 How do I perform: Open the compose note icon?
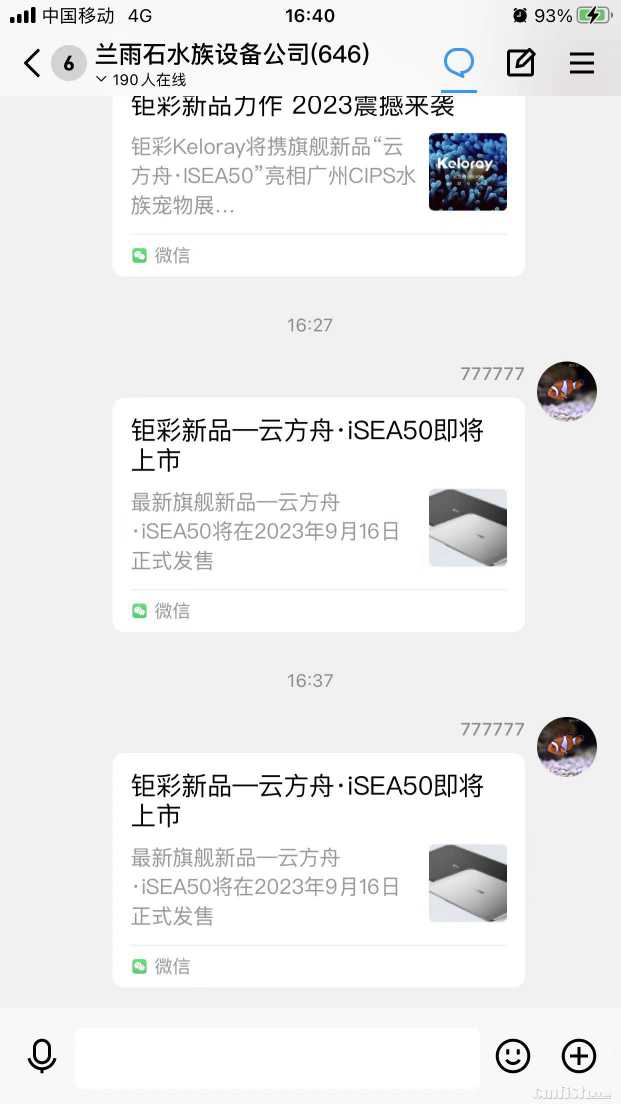[520, 64]
